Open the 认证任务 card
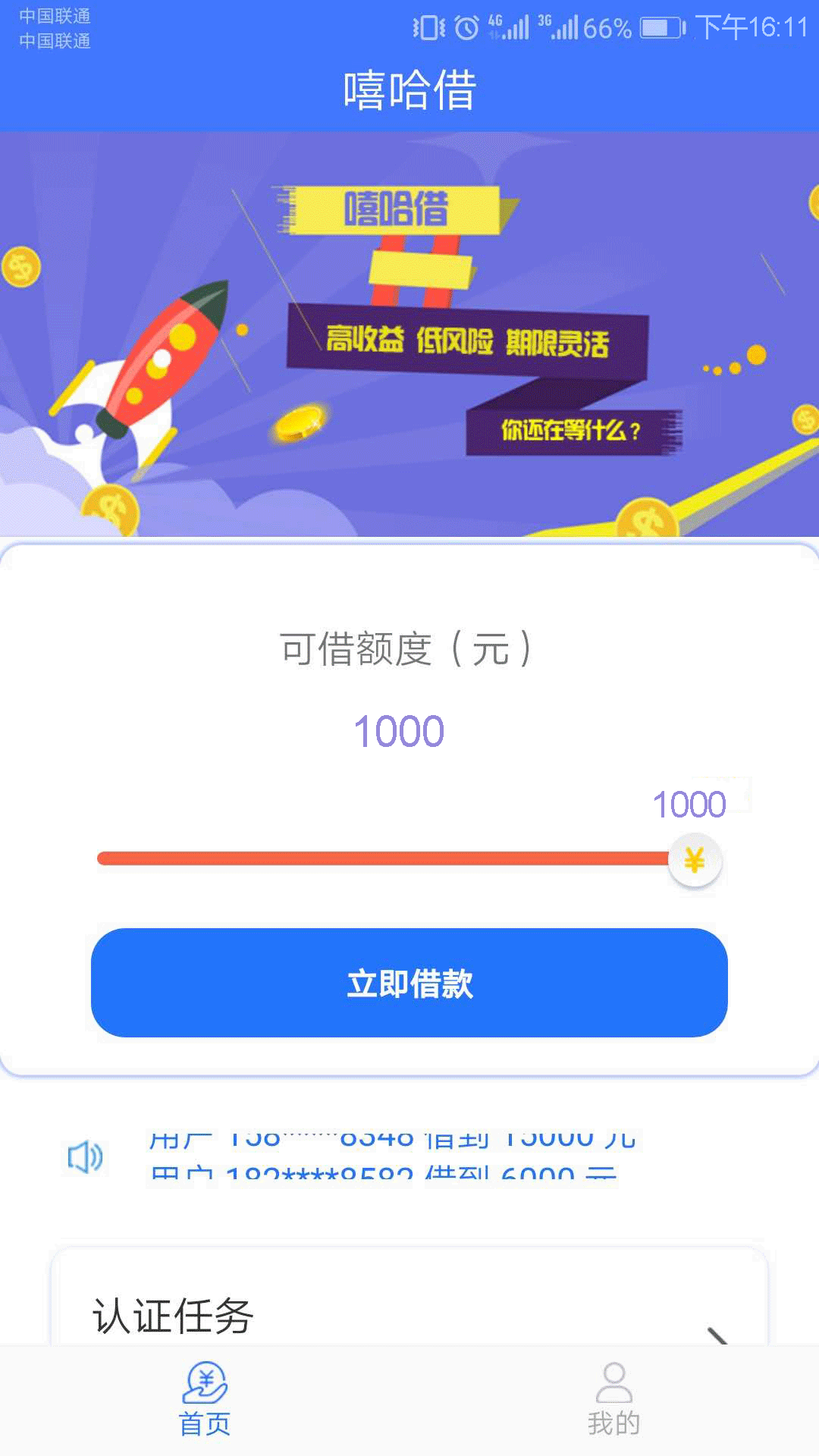Screen dimensions: 819x1456 tap(409, 1298)
